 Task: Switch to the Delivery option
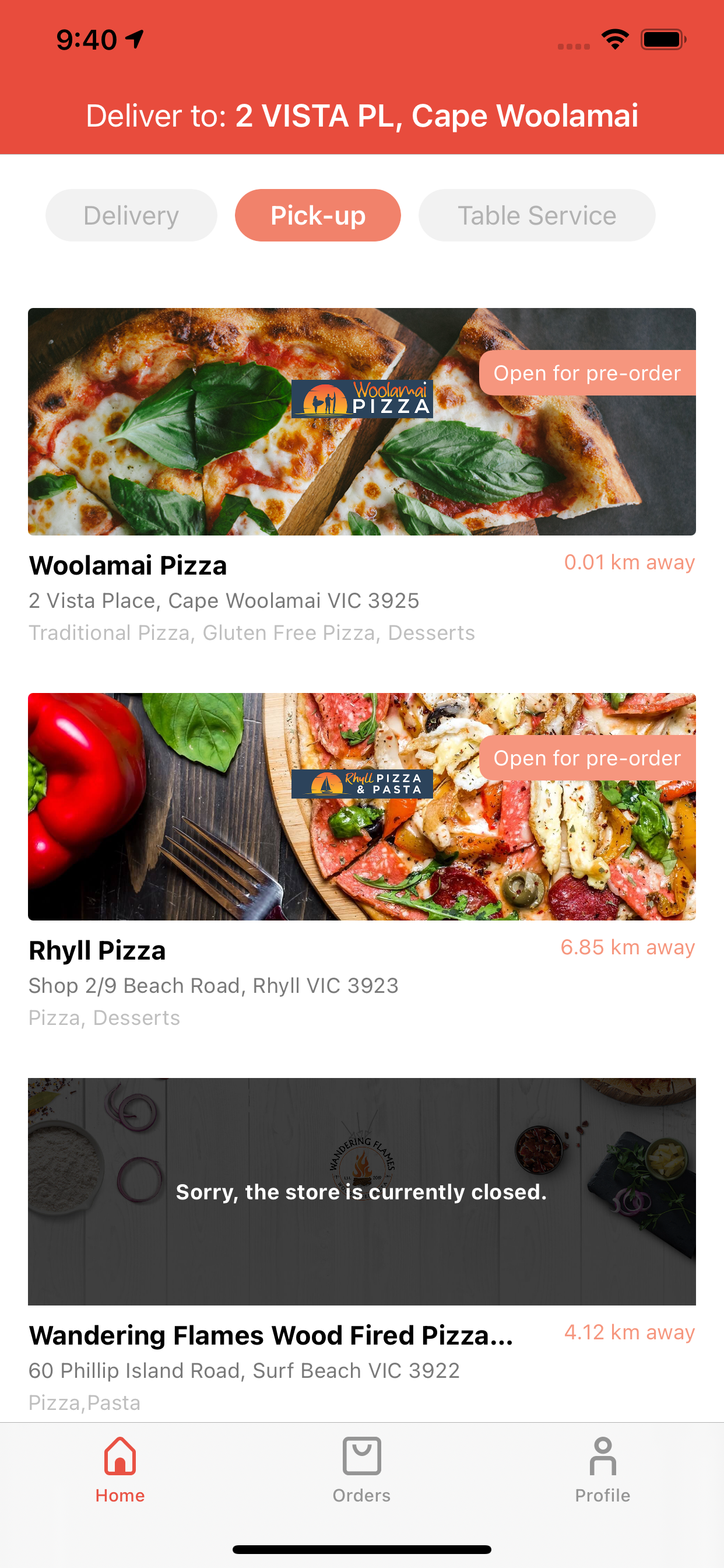click(x=131, y=215)
